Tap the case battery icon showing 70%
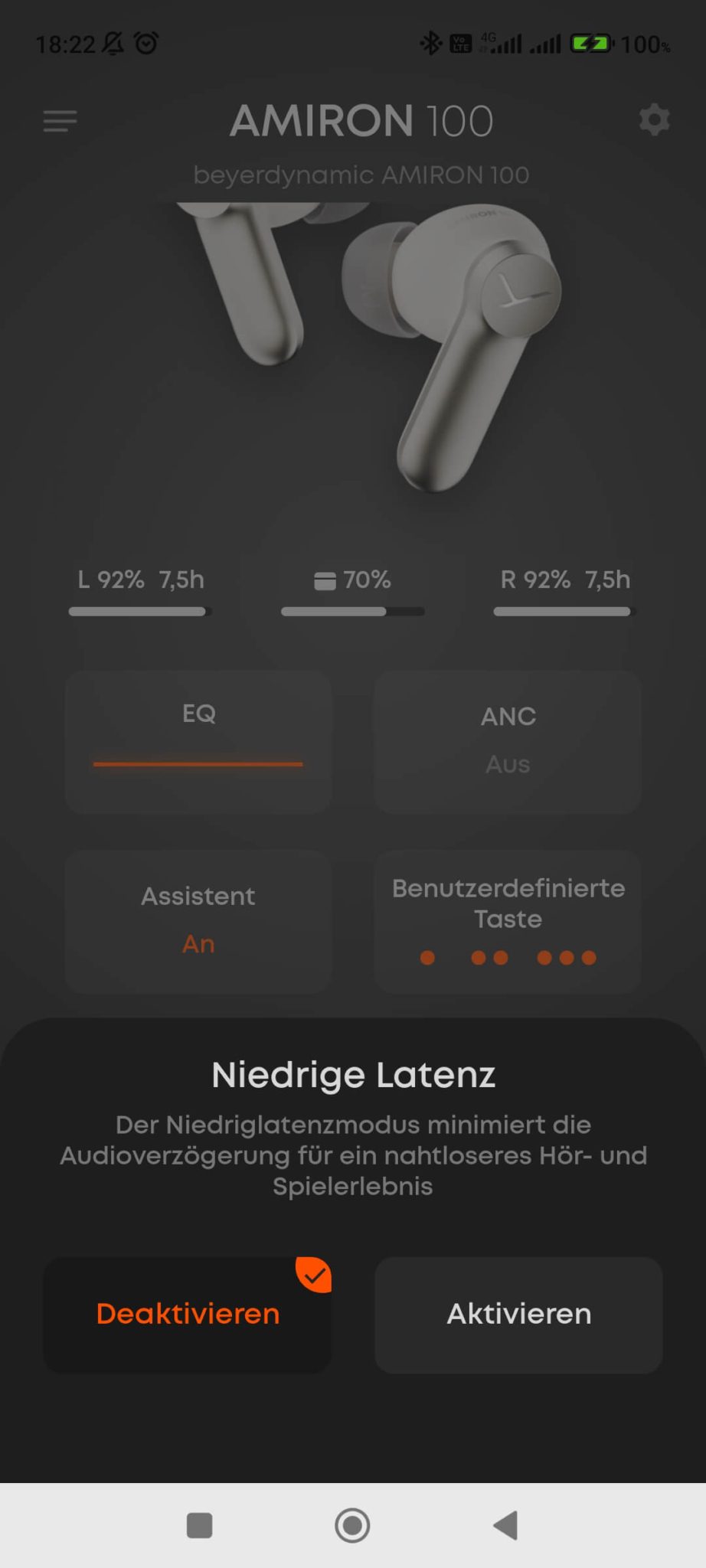706x1568 pixels. coord(325,580)
